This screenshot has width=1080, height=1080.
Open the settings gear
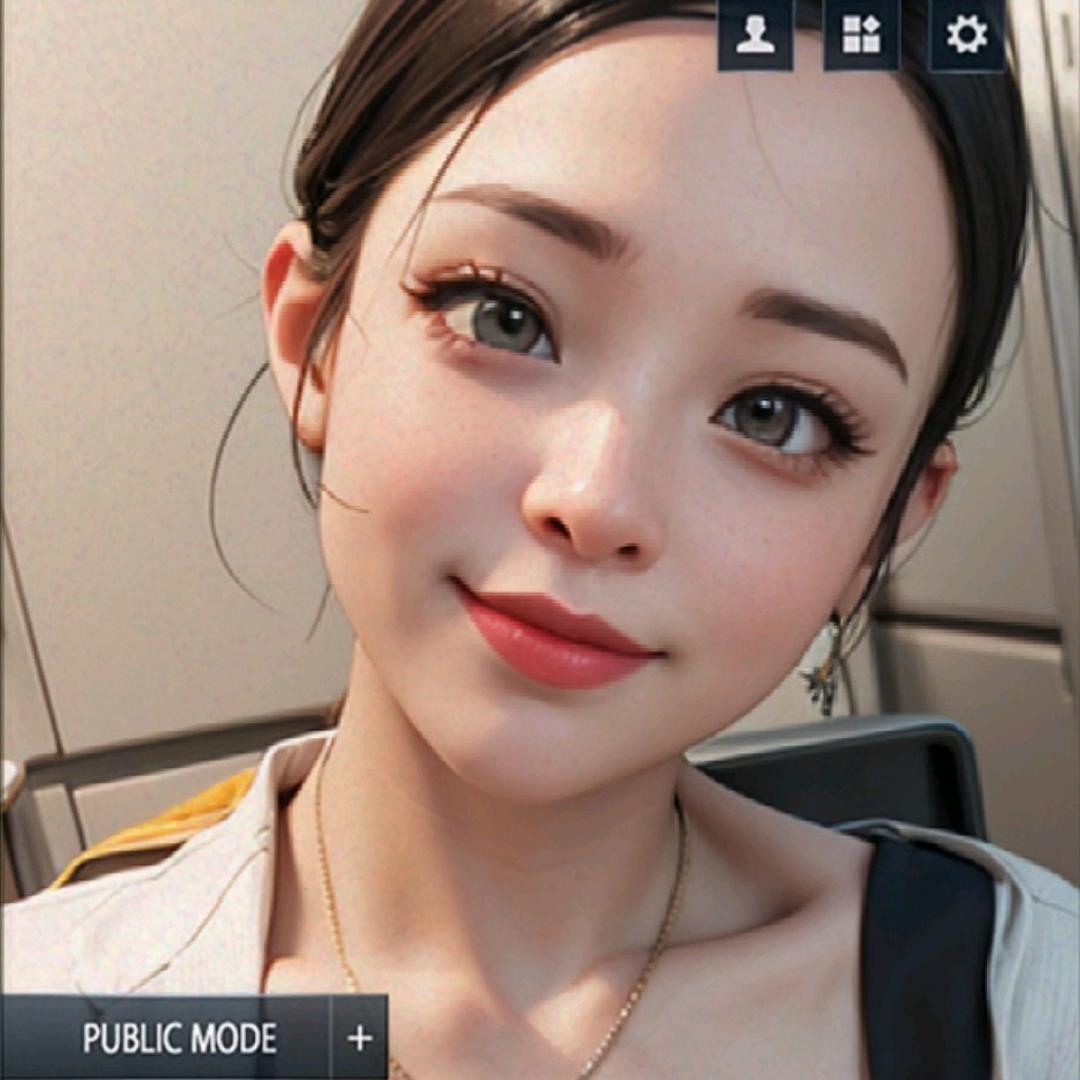coord(967,35)
